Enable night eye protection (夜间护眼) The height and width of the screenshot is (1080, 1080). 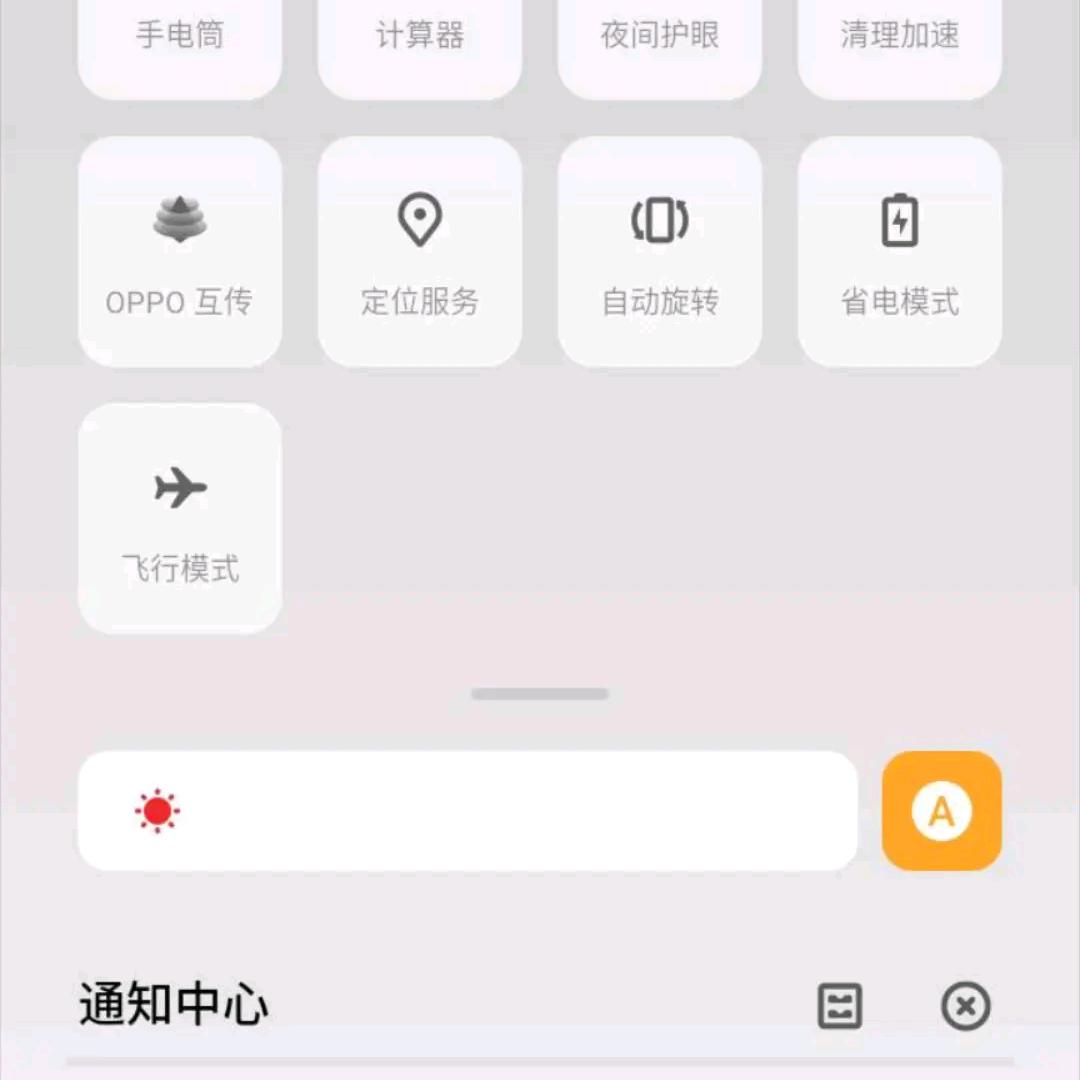(x=660, y=45)
